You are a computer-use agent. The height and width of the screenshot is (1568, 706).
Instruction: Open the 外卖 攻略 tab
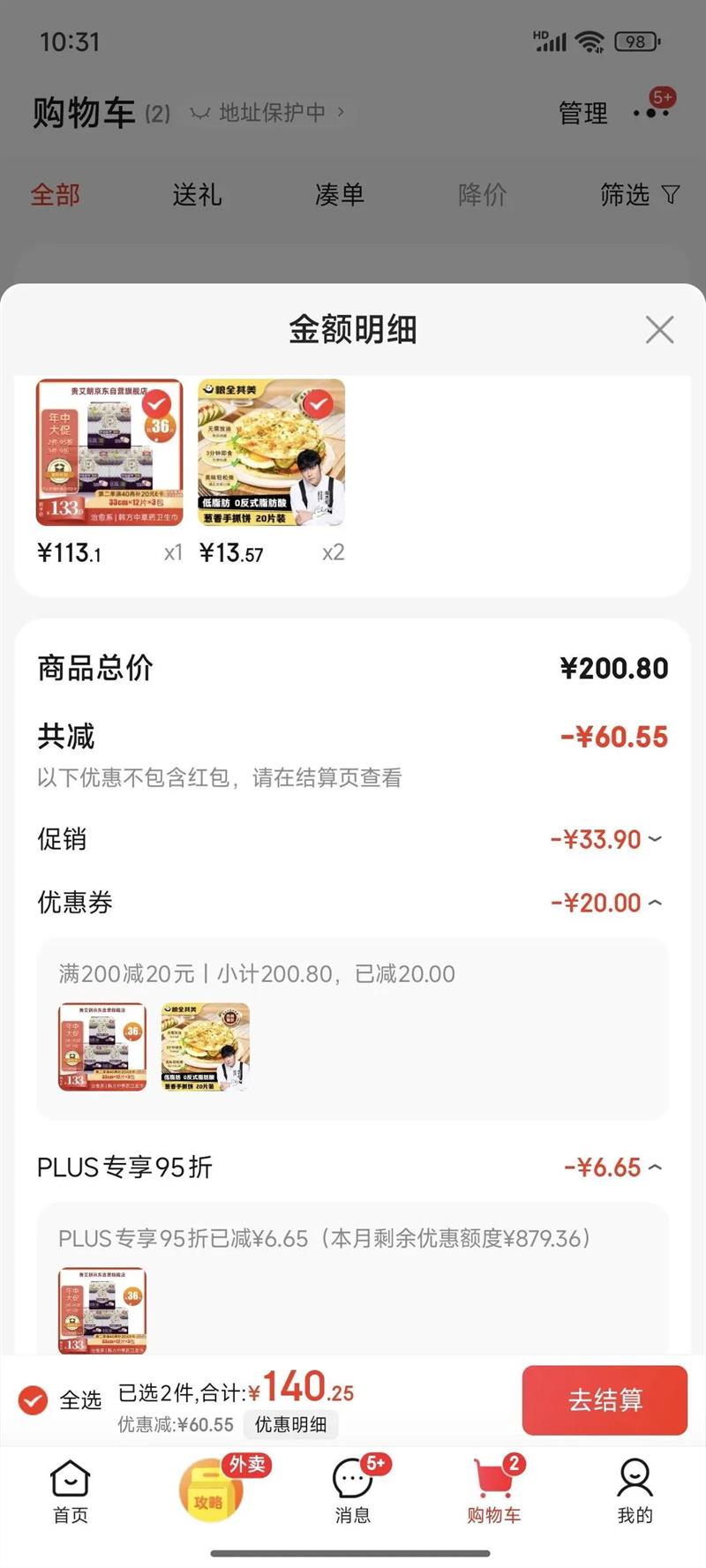tap(212, 1490)
